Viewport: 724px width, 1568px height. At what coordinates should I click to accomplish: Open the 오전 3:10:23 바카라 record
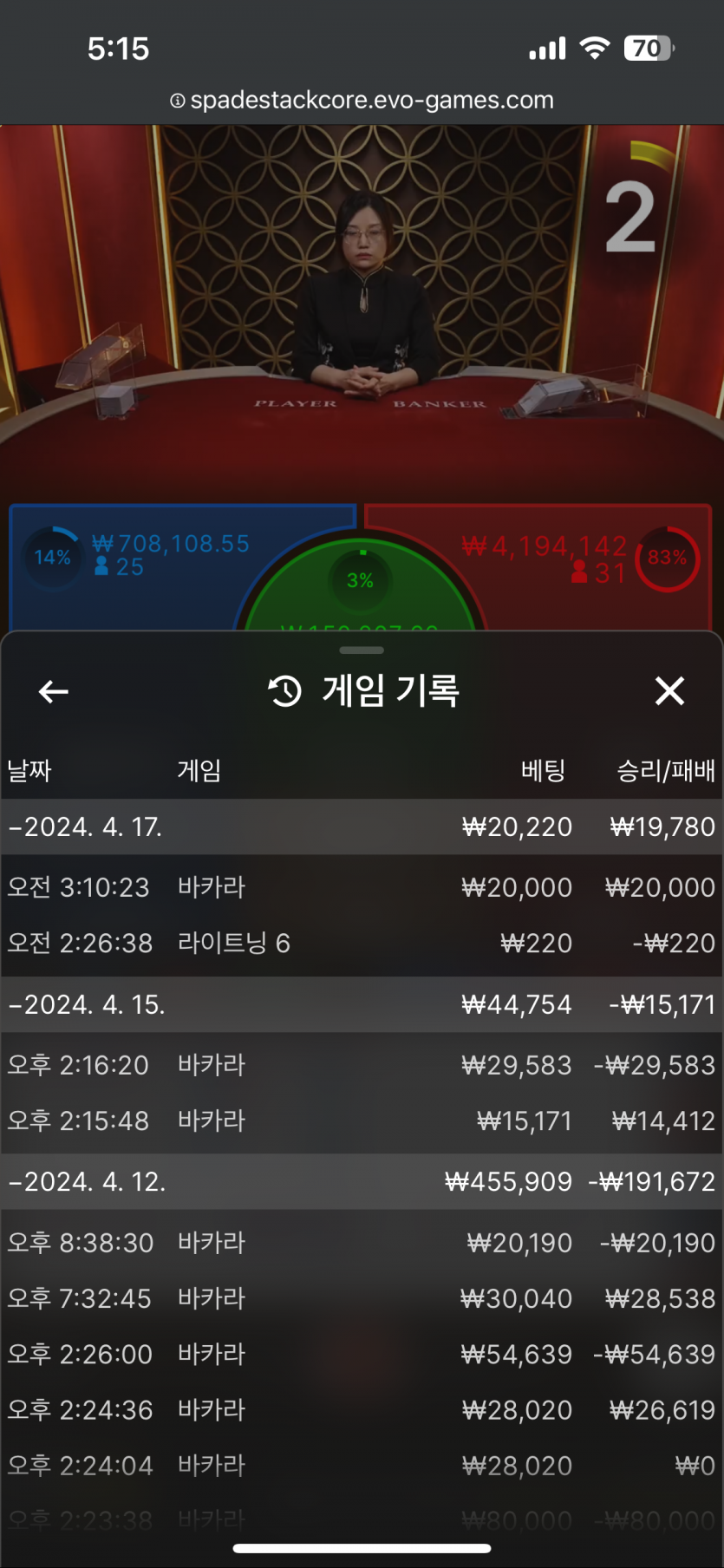(361, 887)
